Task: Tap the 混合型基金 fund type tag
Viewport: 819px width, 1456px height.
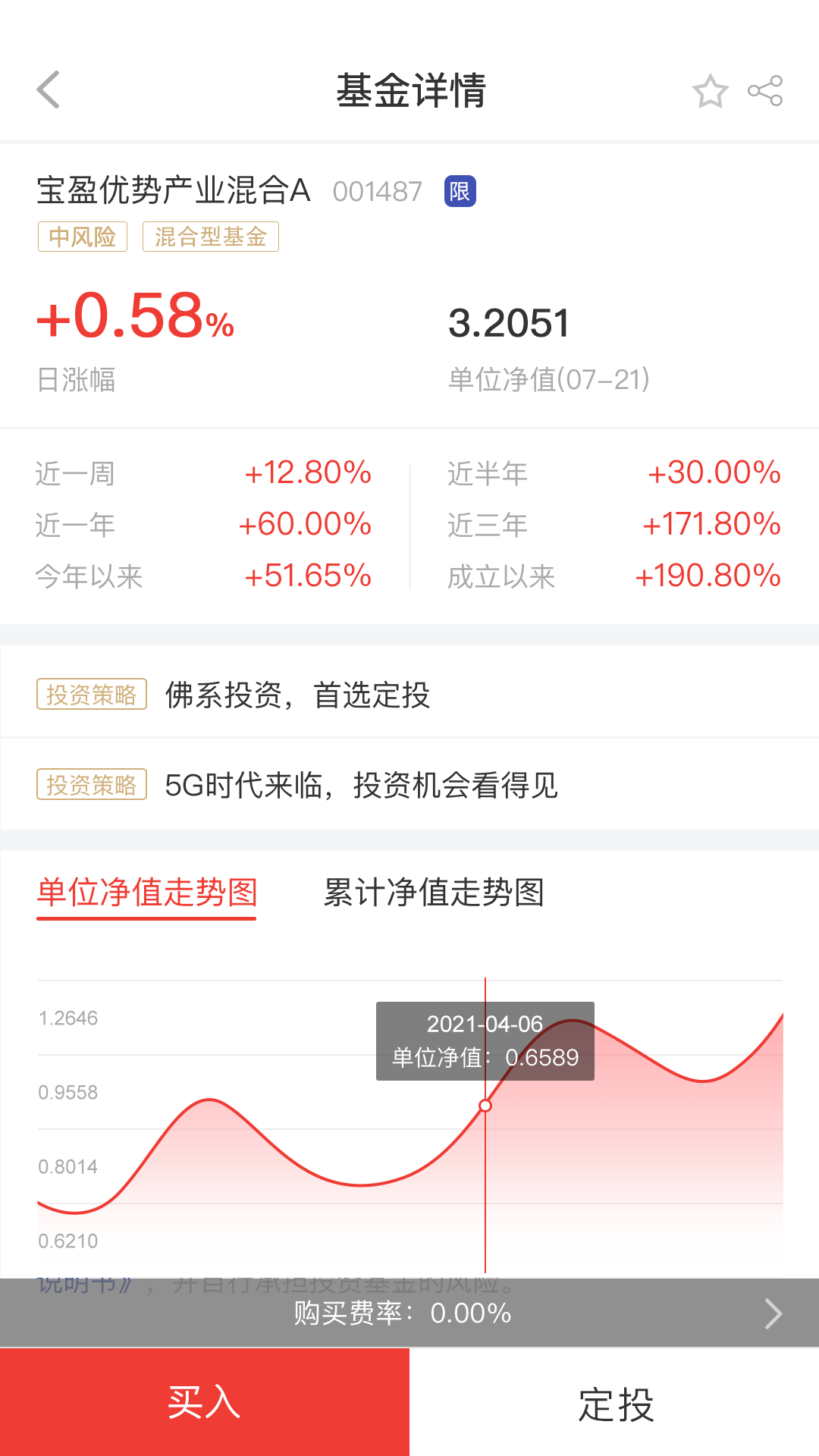Action: point(210,237)
